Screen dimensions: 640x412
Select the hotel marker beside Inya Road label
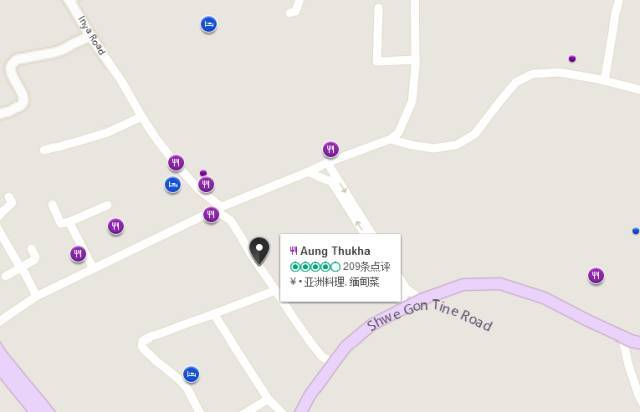209,24
